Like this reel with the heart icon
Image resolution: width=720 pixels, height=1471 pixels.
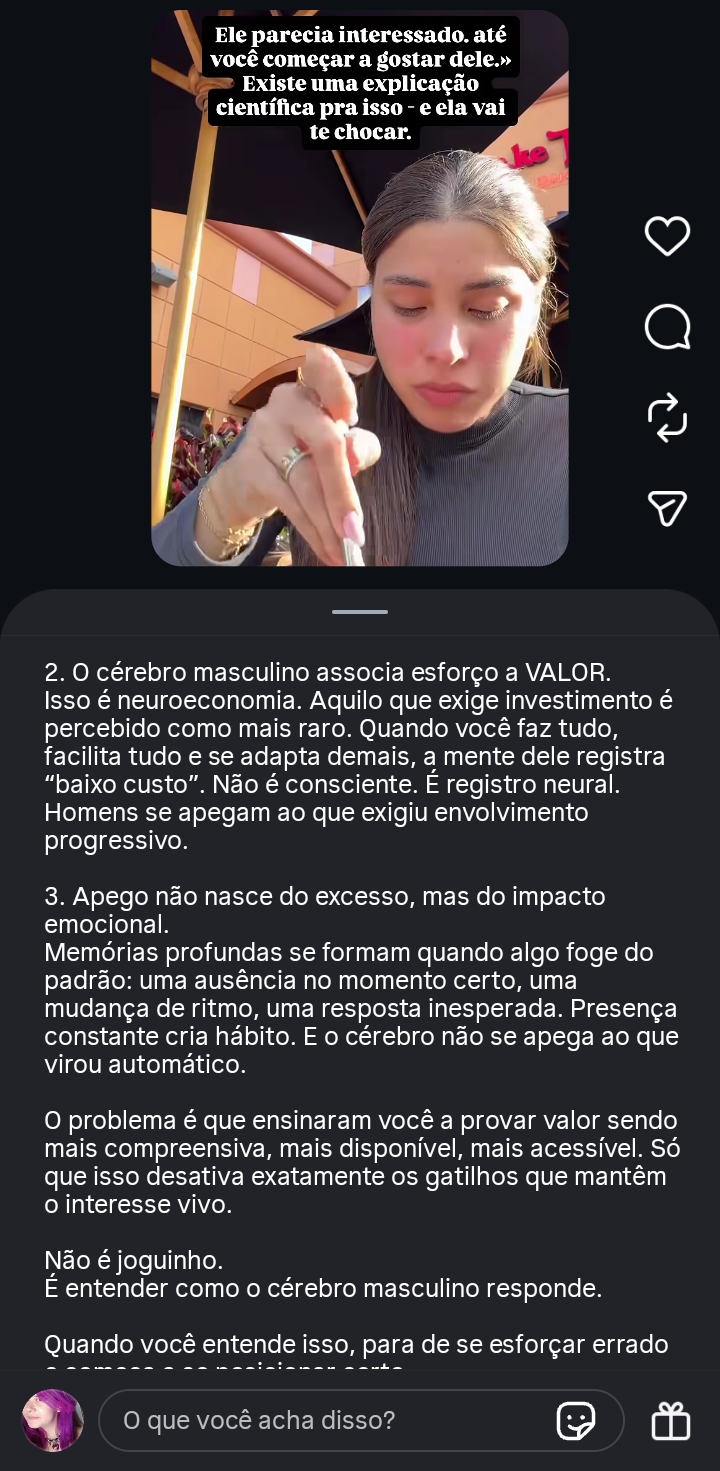pyautogui.click(x=667, y=236)
